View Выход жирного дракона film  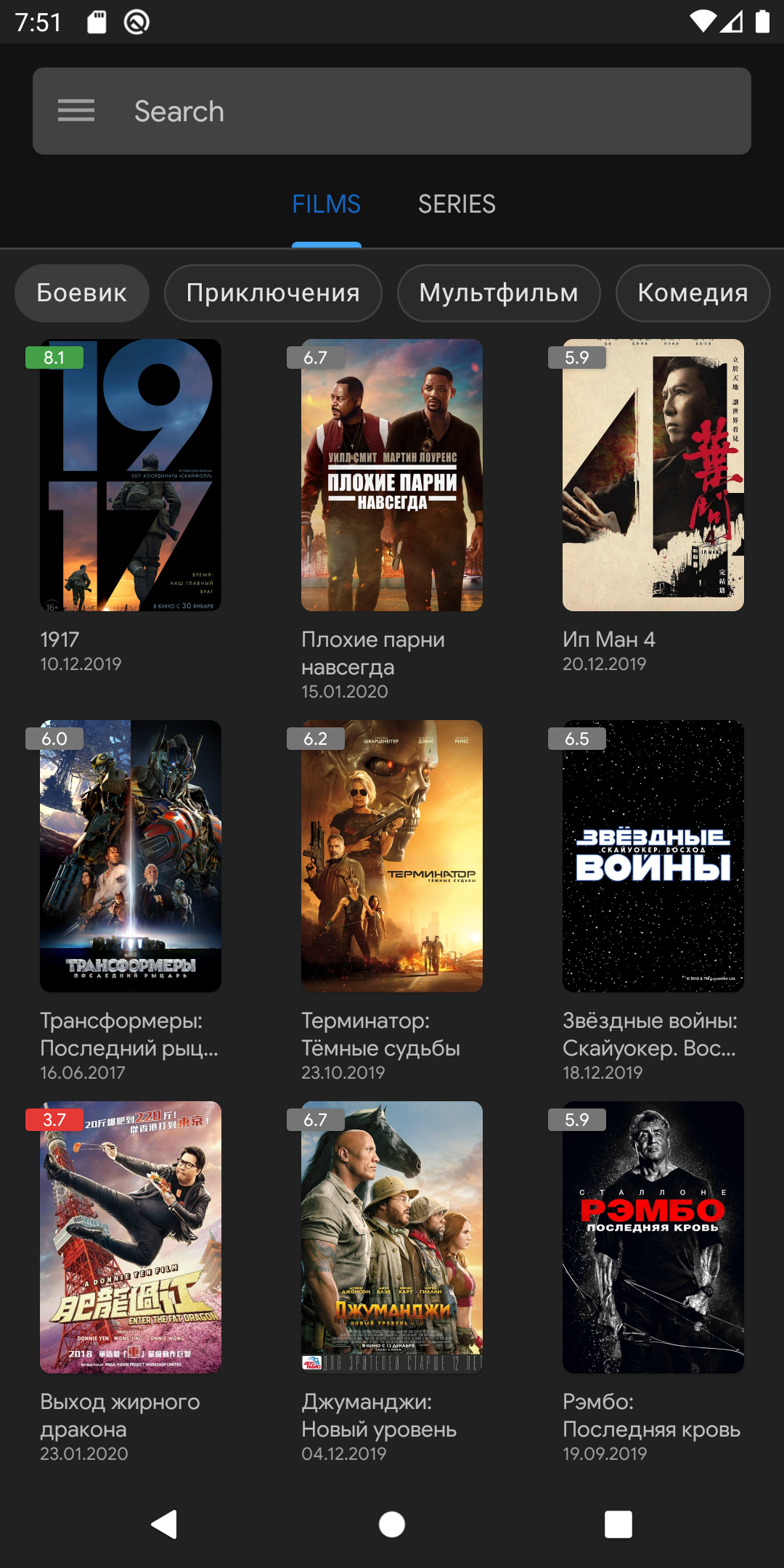pos(131,1238)
